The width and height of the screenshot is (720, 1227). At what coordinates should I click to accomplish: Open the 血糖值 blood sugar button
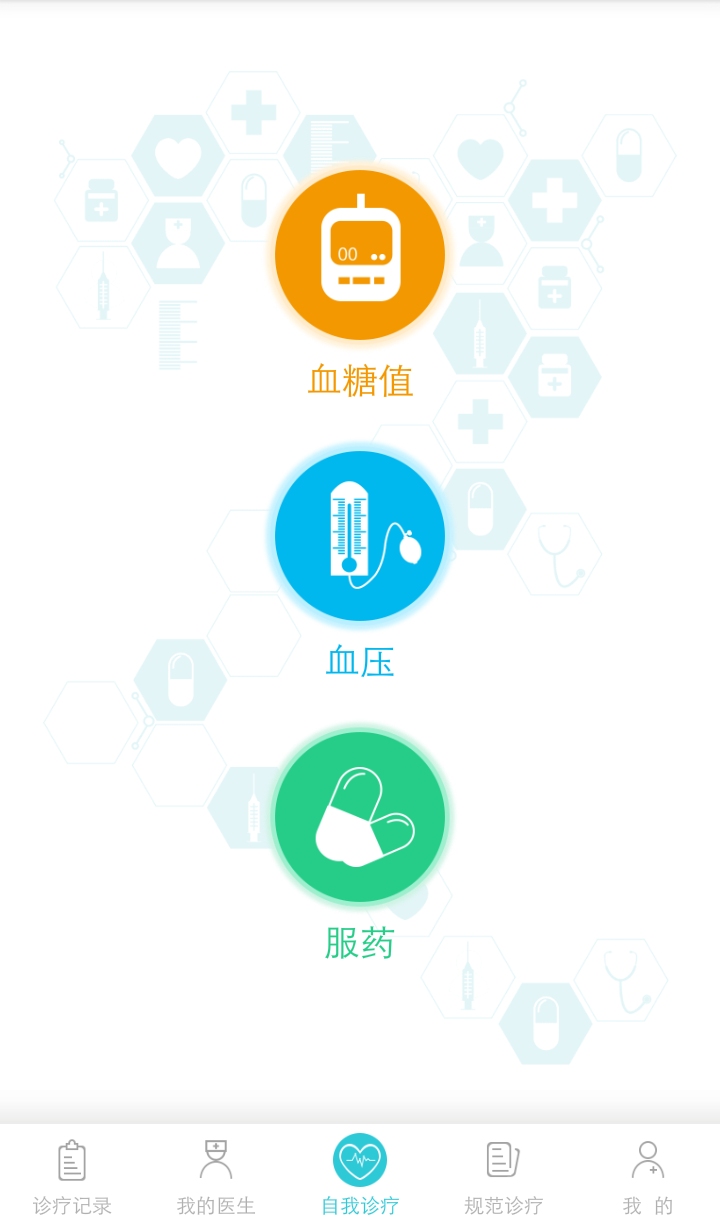click(x=360, y=255)
